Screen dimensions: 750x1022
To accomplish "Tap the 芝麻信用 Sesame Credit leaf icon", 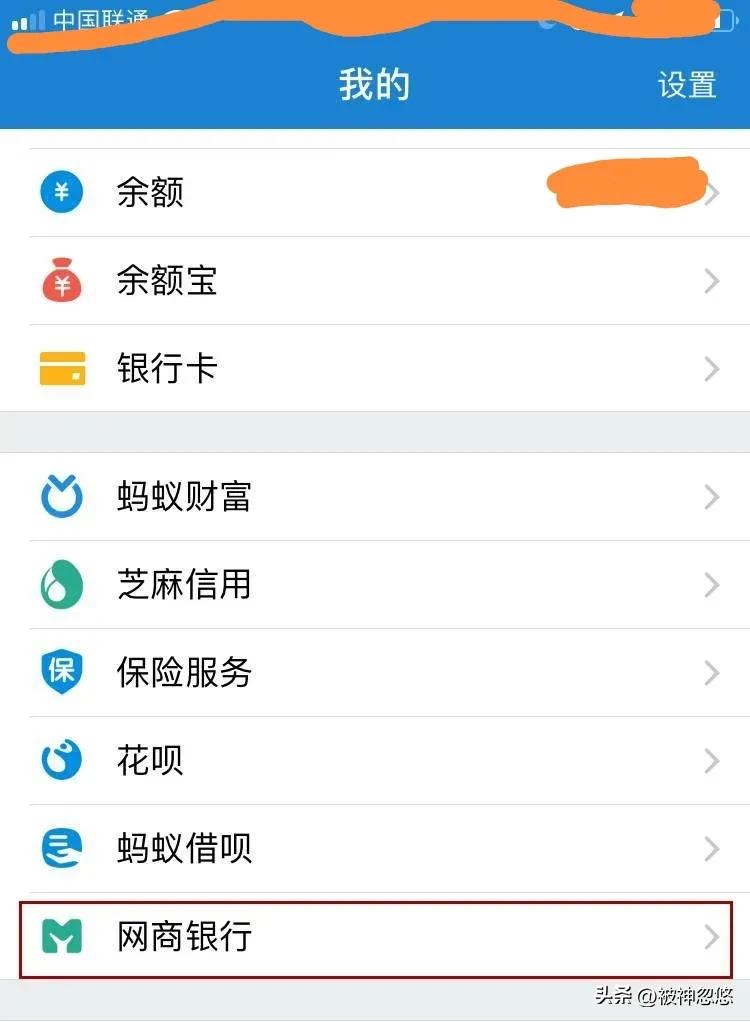I will [x=60, y=585].
